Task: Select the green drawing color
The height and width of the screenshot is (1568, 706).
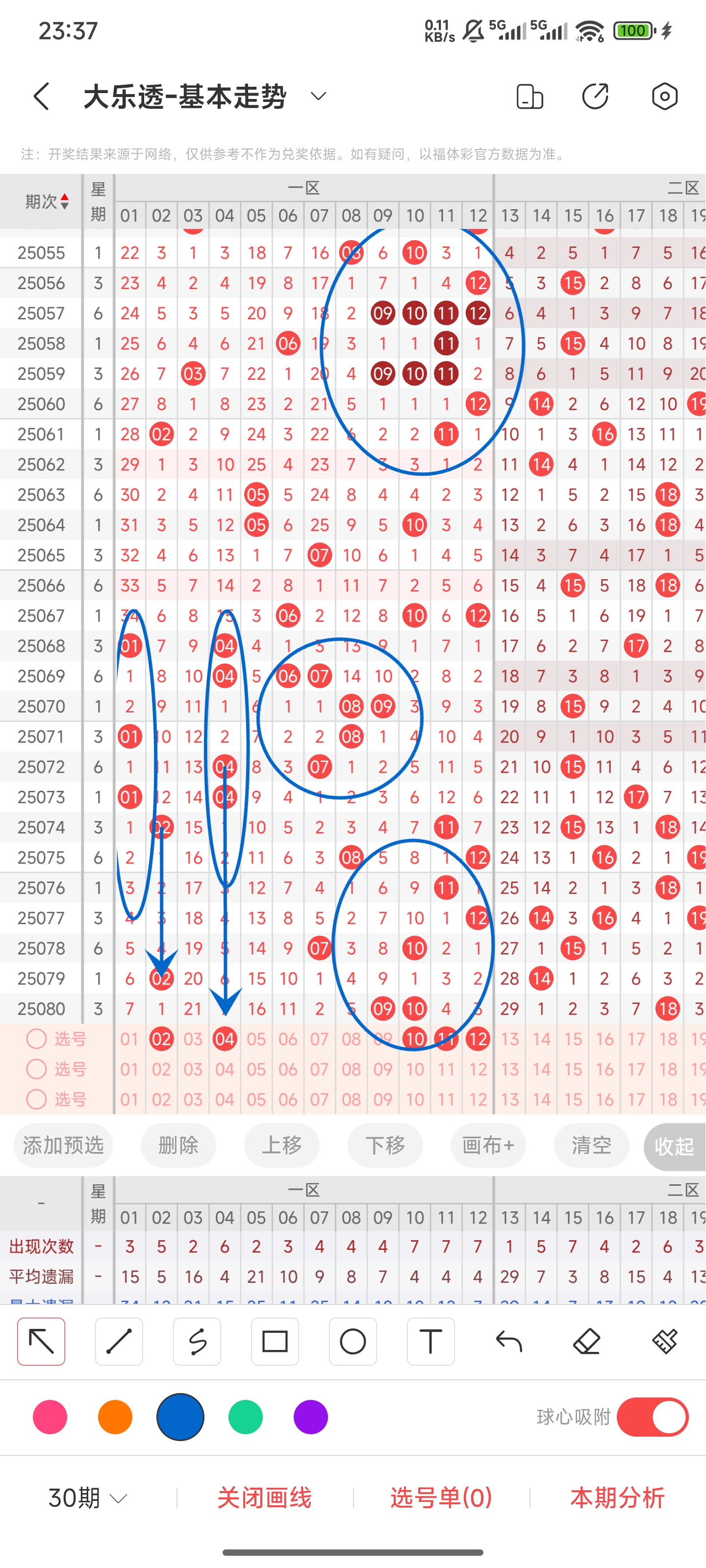Action: pyautogui.click(x=246, y=1417)
